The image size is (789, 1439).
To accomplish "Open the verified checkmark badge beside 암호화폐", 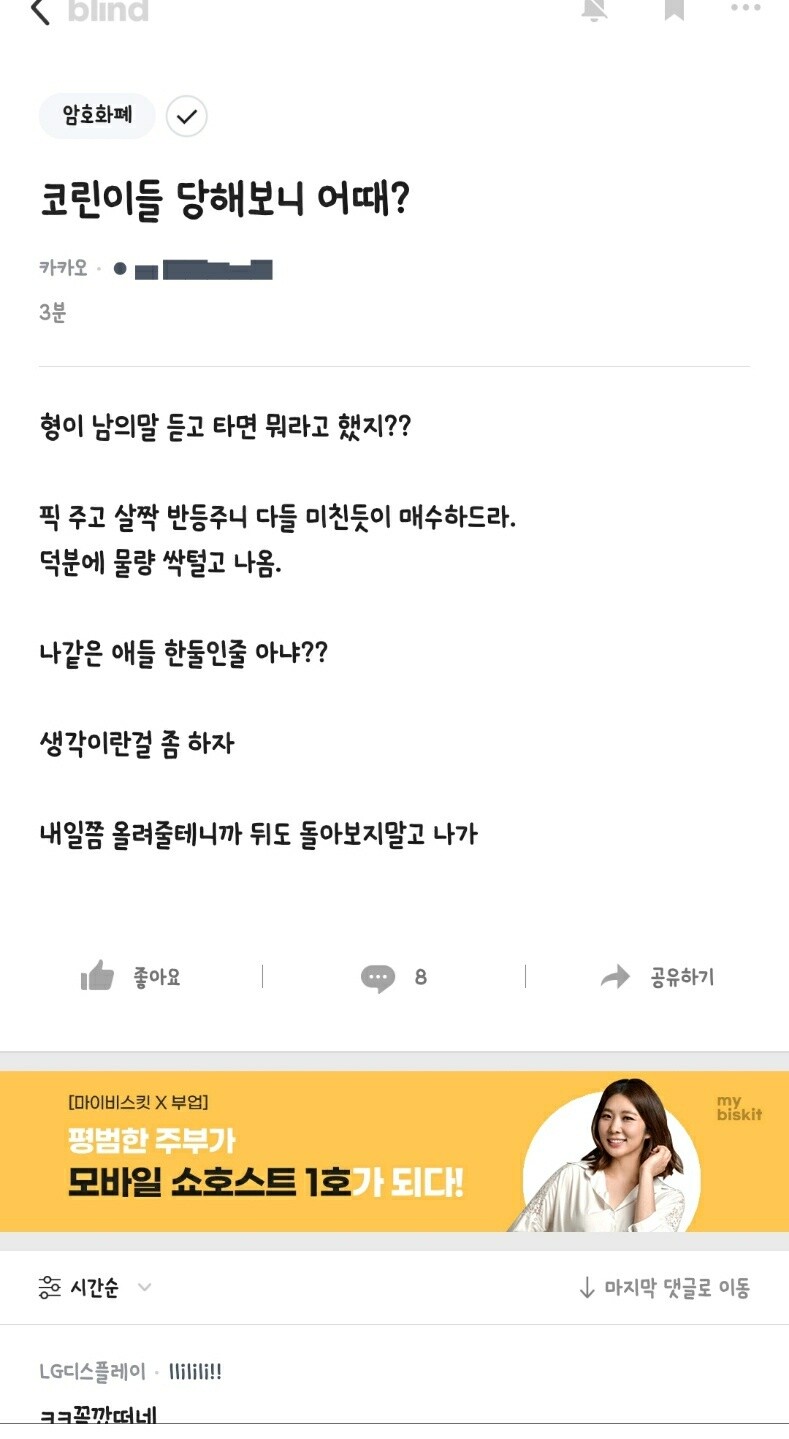I will pos(188,116).
